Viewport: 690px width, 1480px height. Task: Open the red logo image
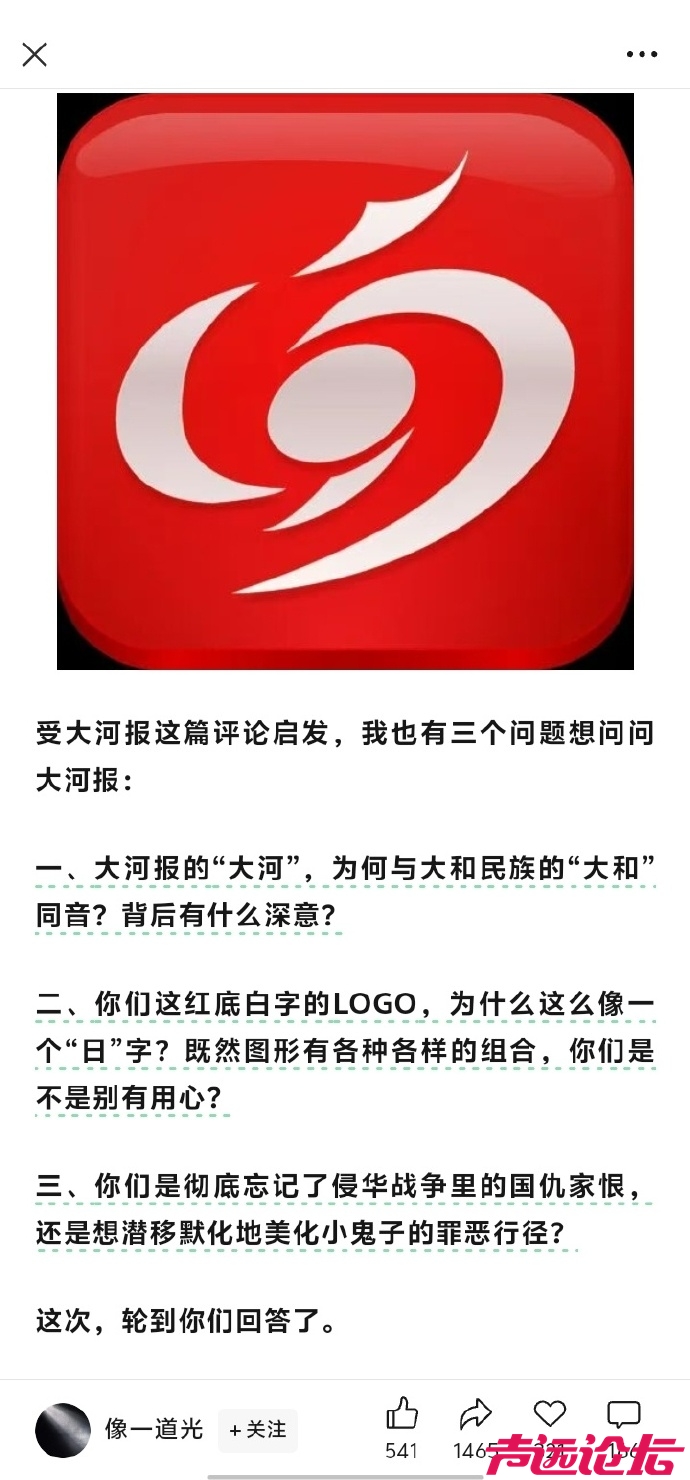[345, 381]
